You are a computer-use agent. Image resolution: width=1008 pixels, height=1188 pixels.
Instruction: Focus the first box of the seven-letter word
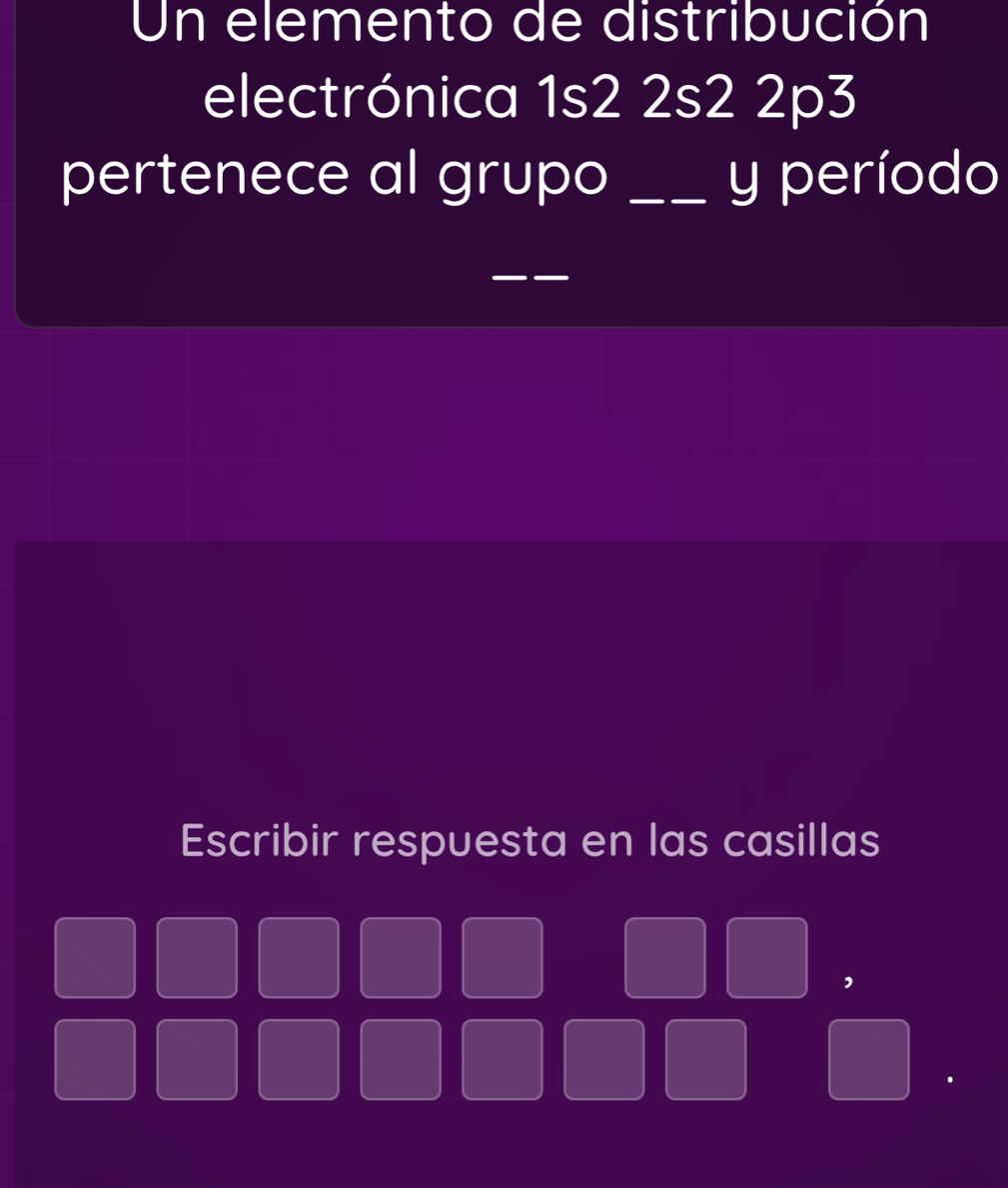tap(95, 1059)
